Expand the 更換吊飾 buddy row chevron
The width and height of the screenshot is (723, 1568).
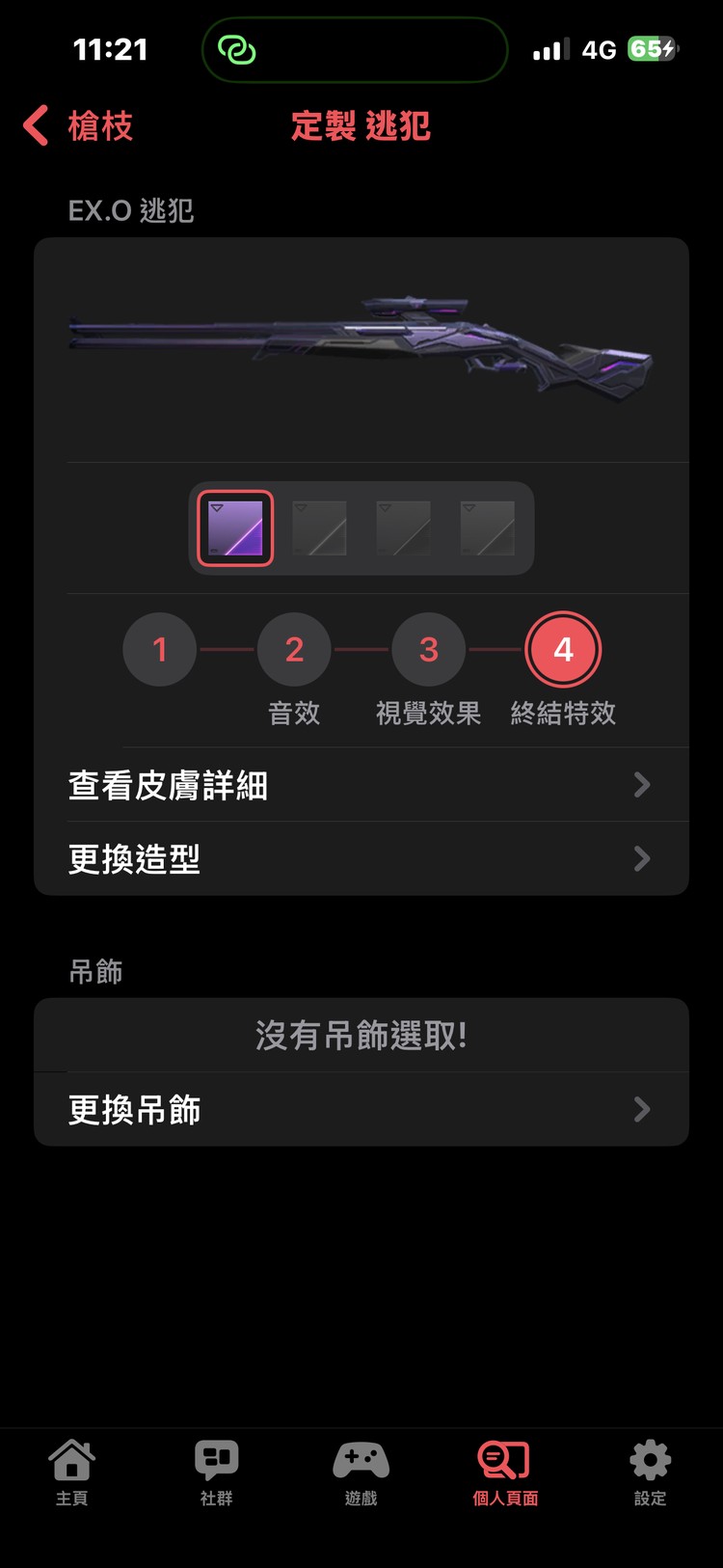pyautogui.click(x=642, y=1109)
